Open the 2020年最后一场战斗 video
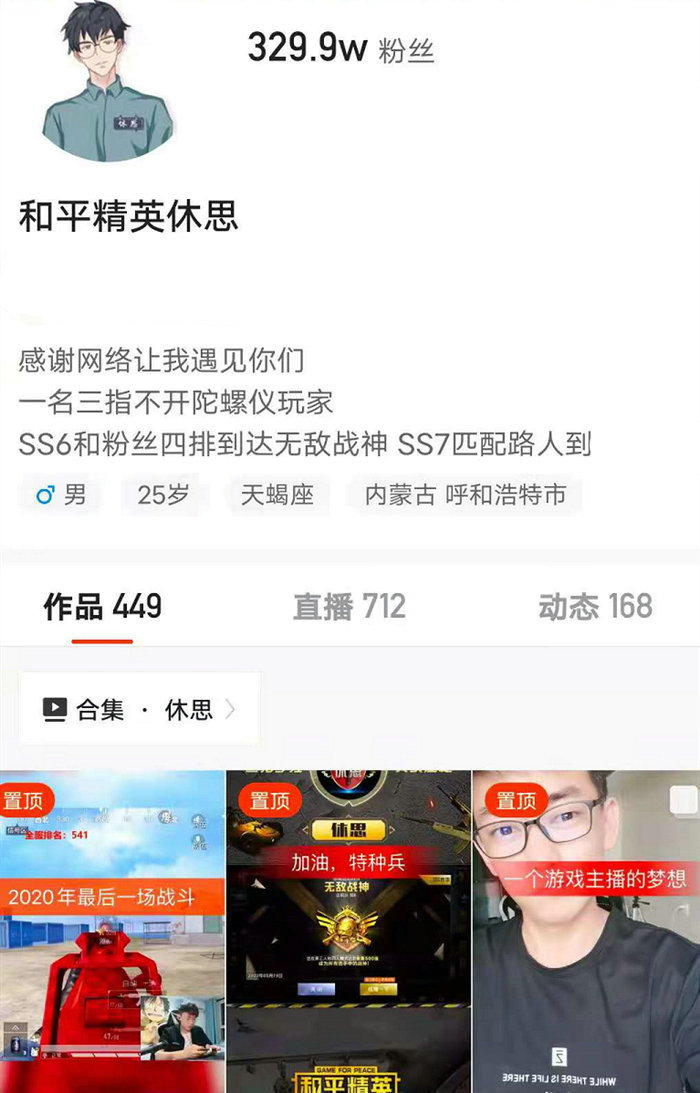 pyautogui.click(x=112, y=930)
